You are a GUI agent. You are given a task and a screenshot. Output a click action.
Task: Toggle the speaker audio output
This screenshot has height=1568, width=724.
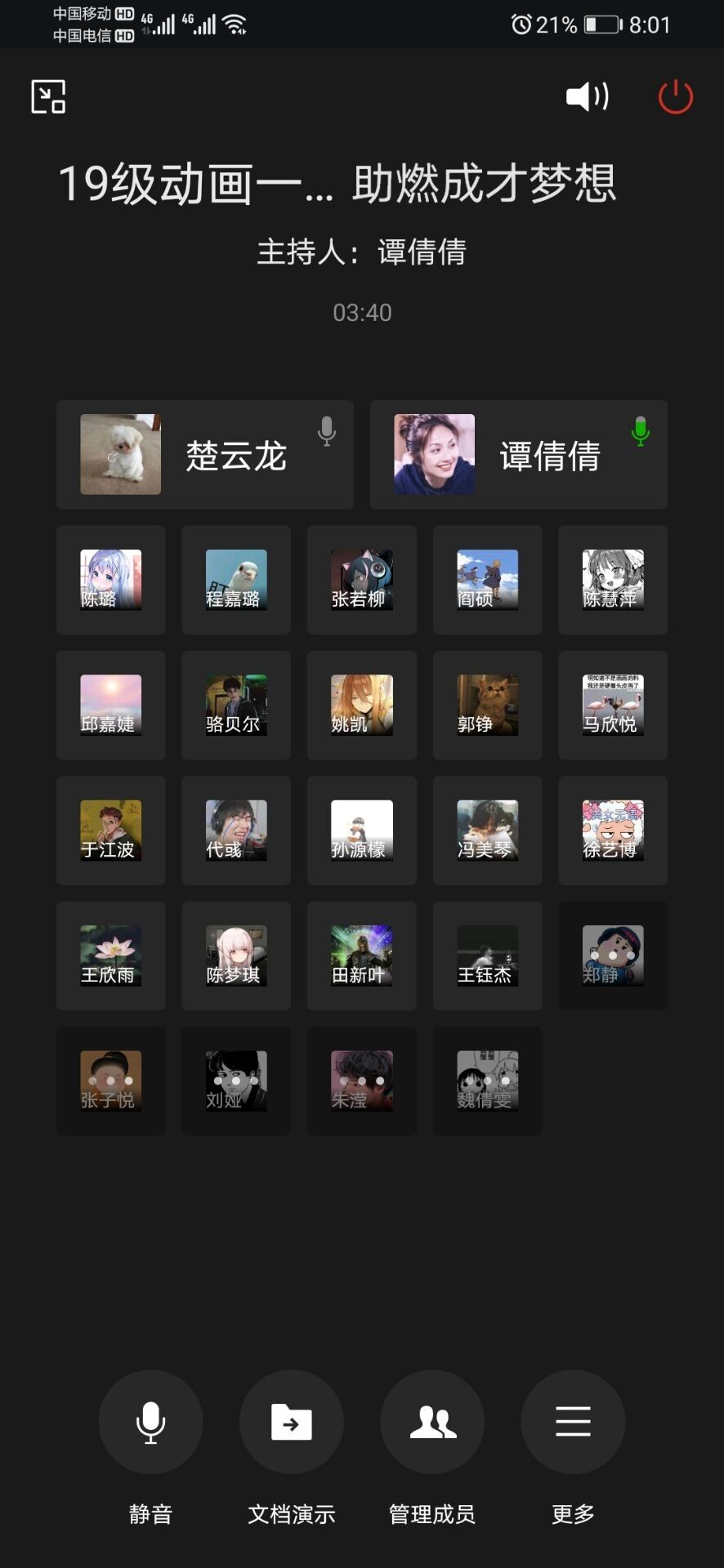[587, 96]
